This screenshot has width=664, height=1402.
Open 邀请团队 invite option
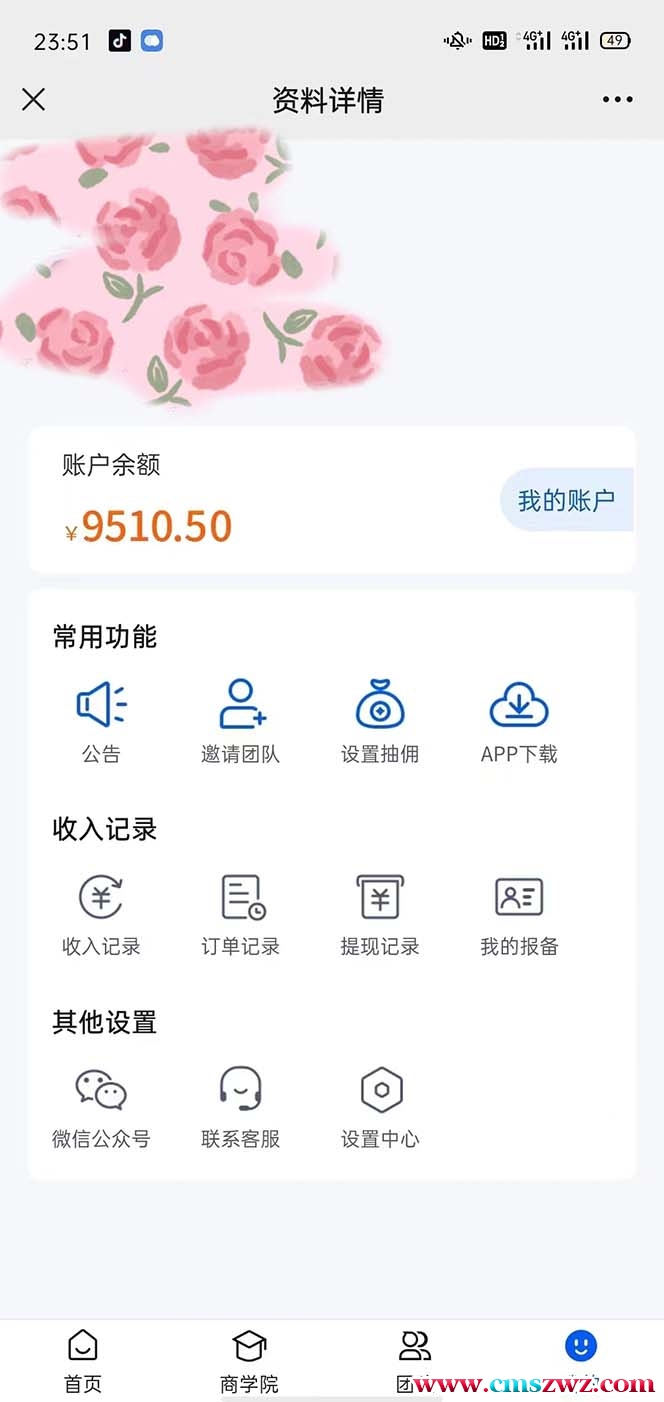240,720
